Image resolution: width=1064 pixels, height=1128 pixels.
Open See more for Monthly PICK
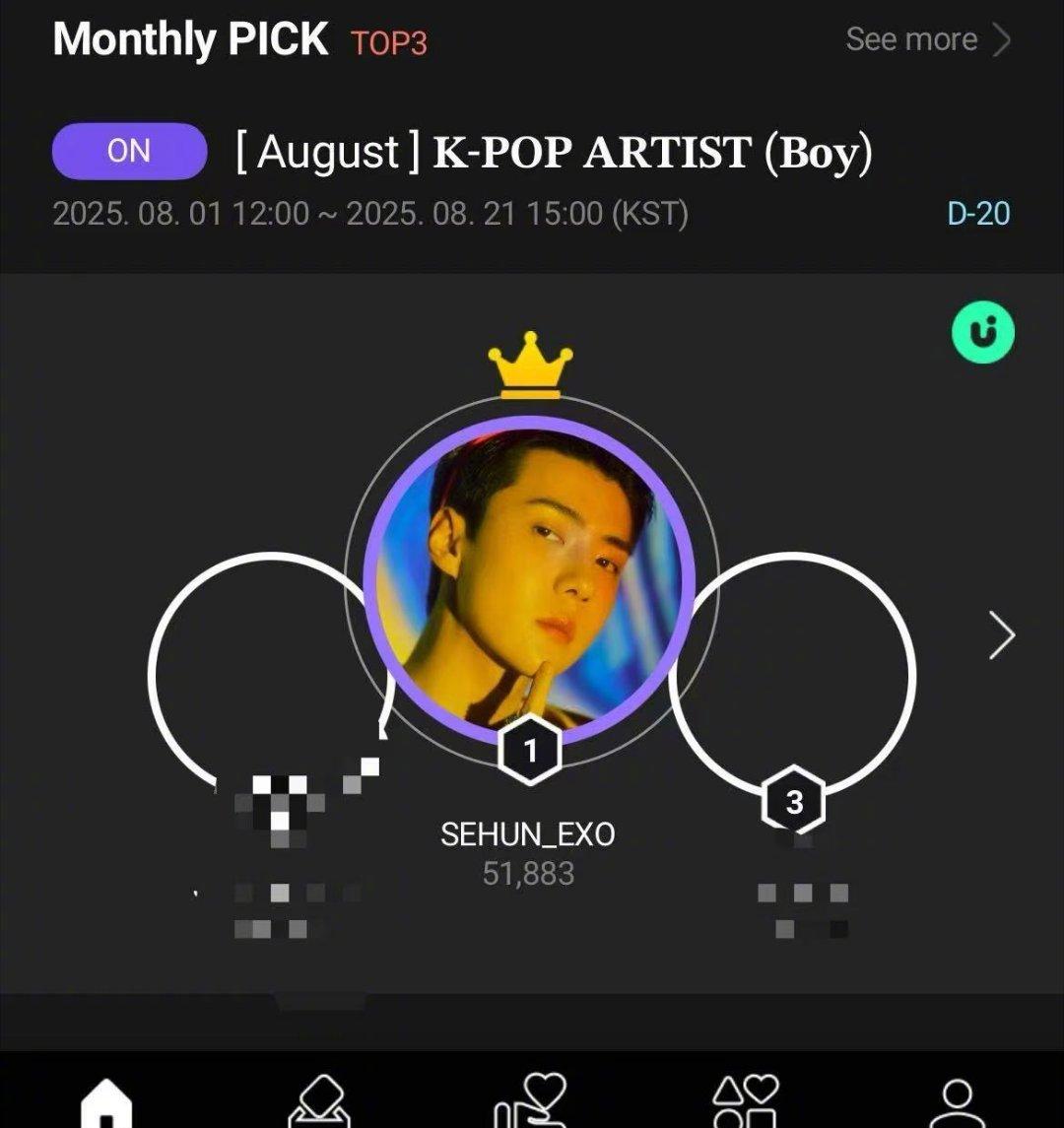[x=927, y=39]
